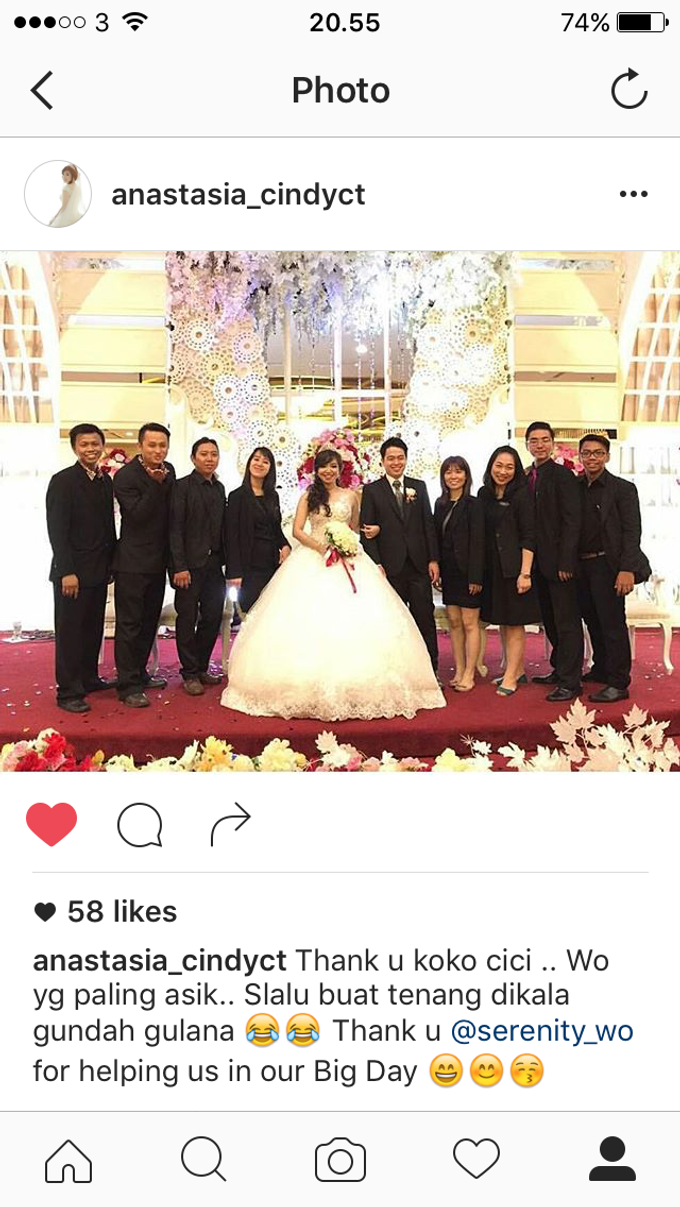Switch to the Profile tab
The image size is (680, 1207).
612,1160
